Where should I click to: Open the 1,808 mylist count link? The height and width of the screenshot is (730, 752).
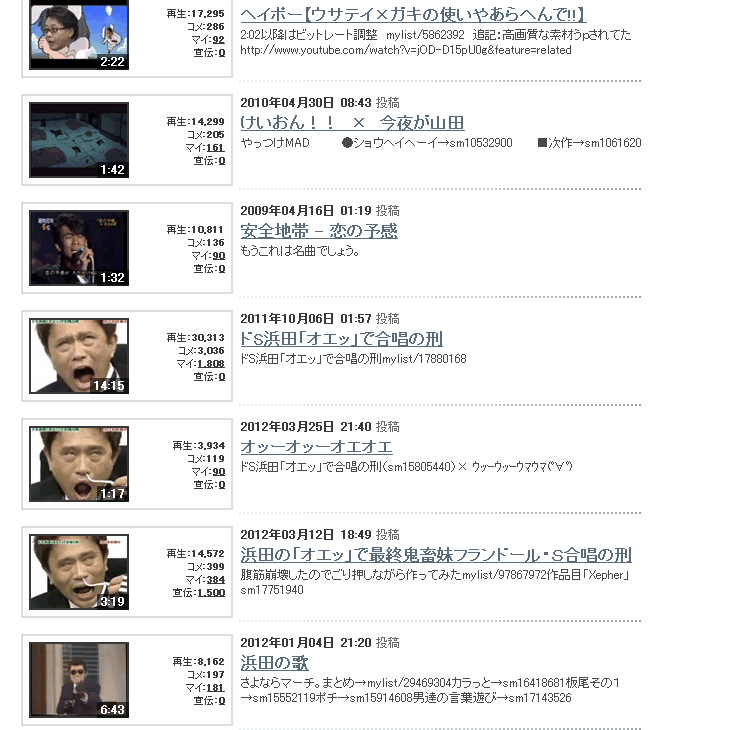pyautogui.click(x=211, y=364)
